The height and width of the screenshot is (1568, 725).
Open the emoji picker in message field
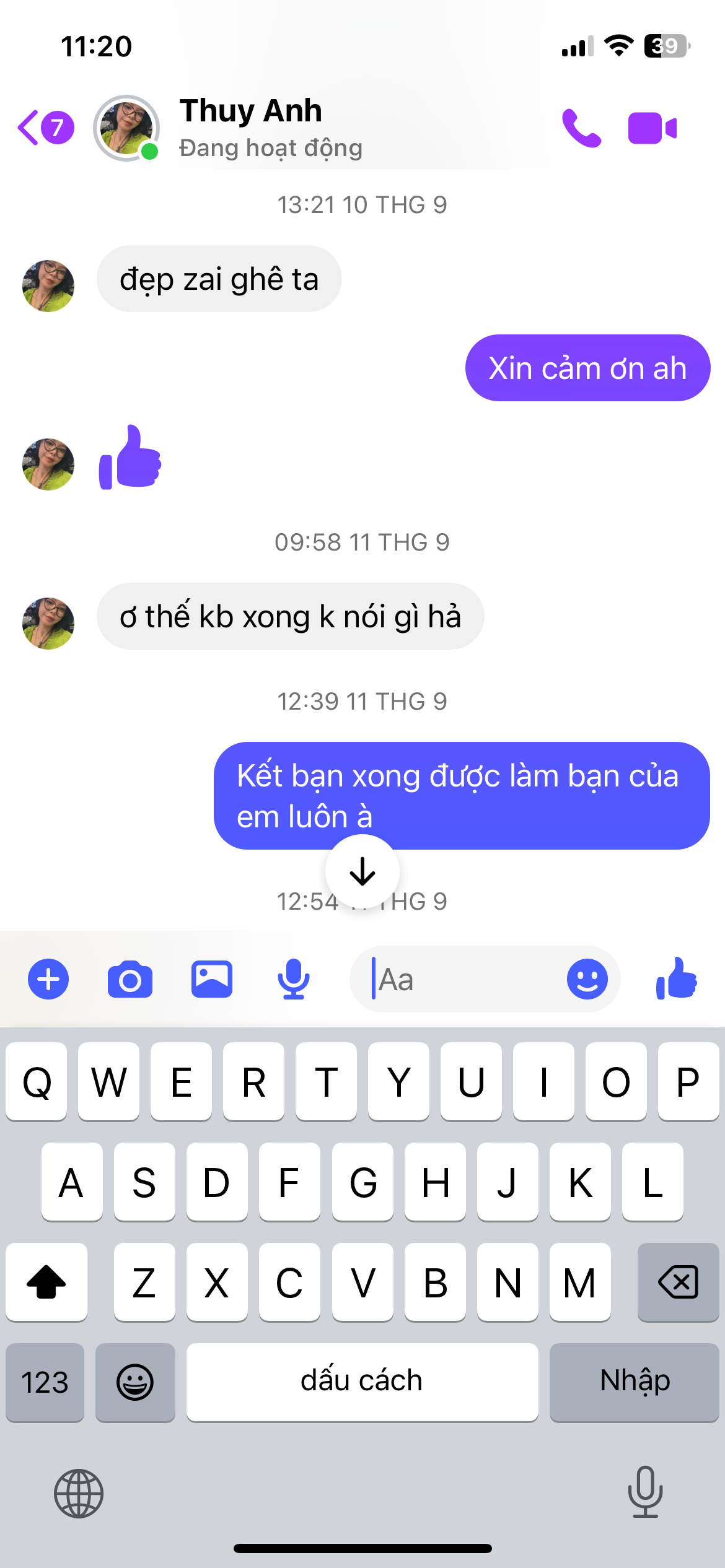tap(587, 979)
